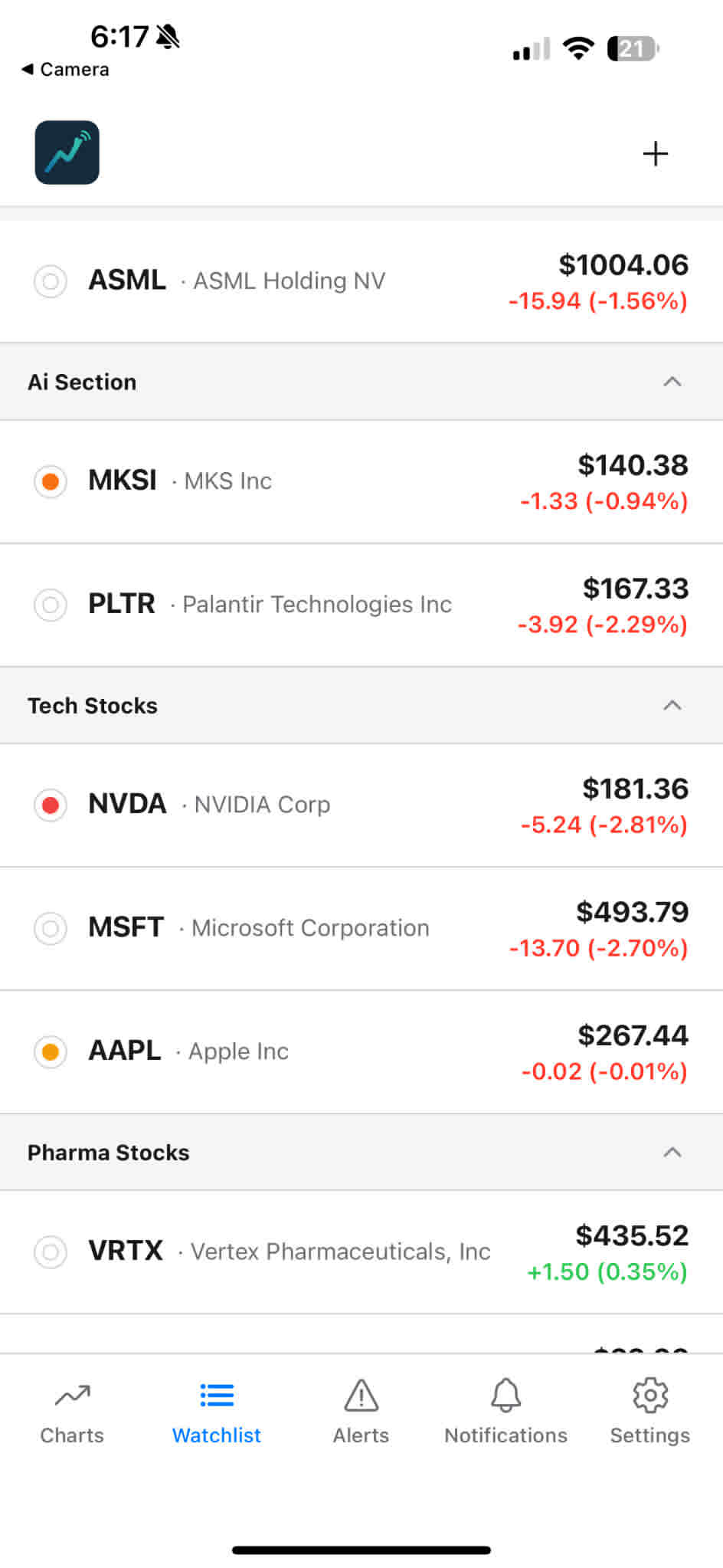
Task: Click the app logo in top left
Action: point(67,152)
